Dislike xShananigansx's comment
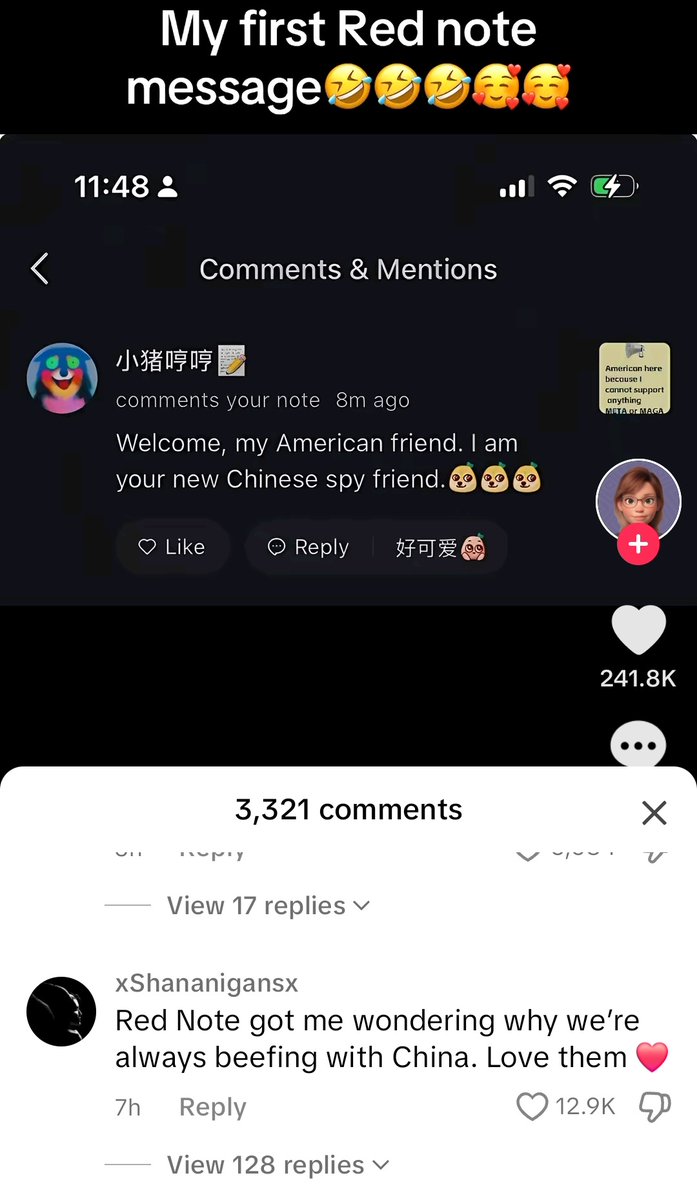 (654, 1106)
